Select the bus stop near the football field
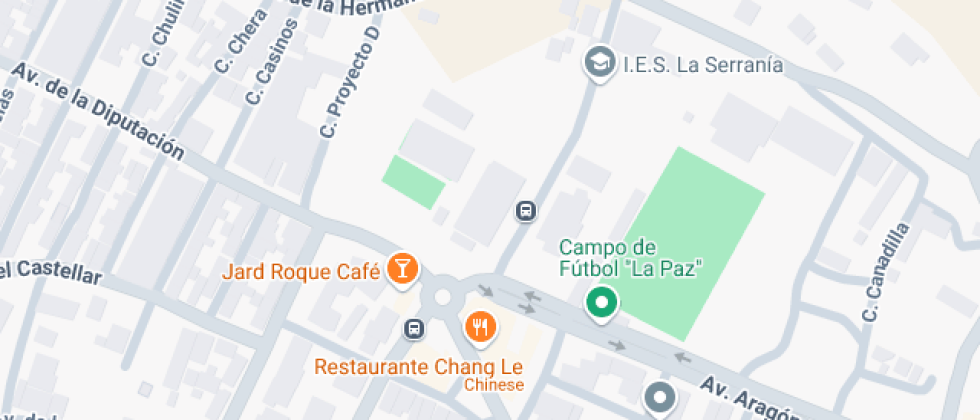The width and height of the screenshot is (980, 420). click(525, 211)
